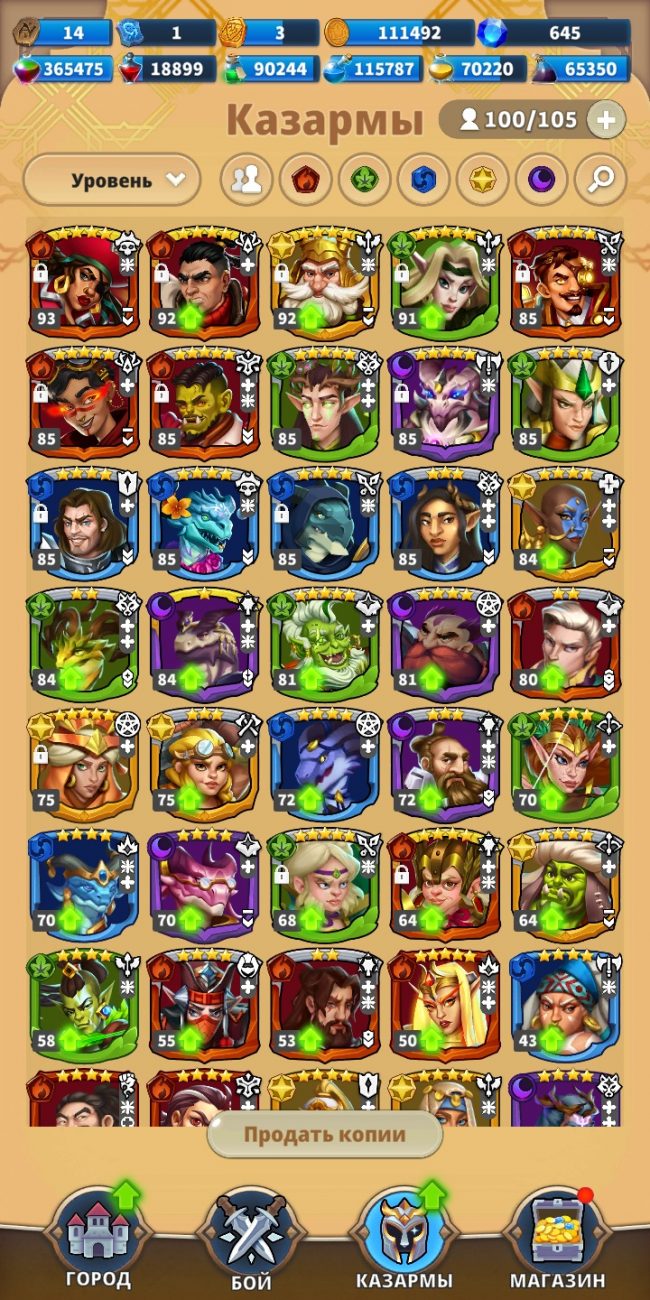Filter heroes by green nature element
Viewport: 650px width, 1300px height.
point(364,180)
